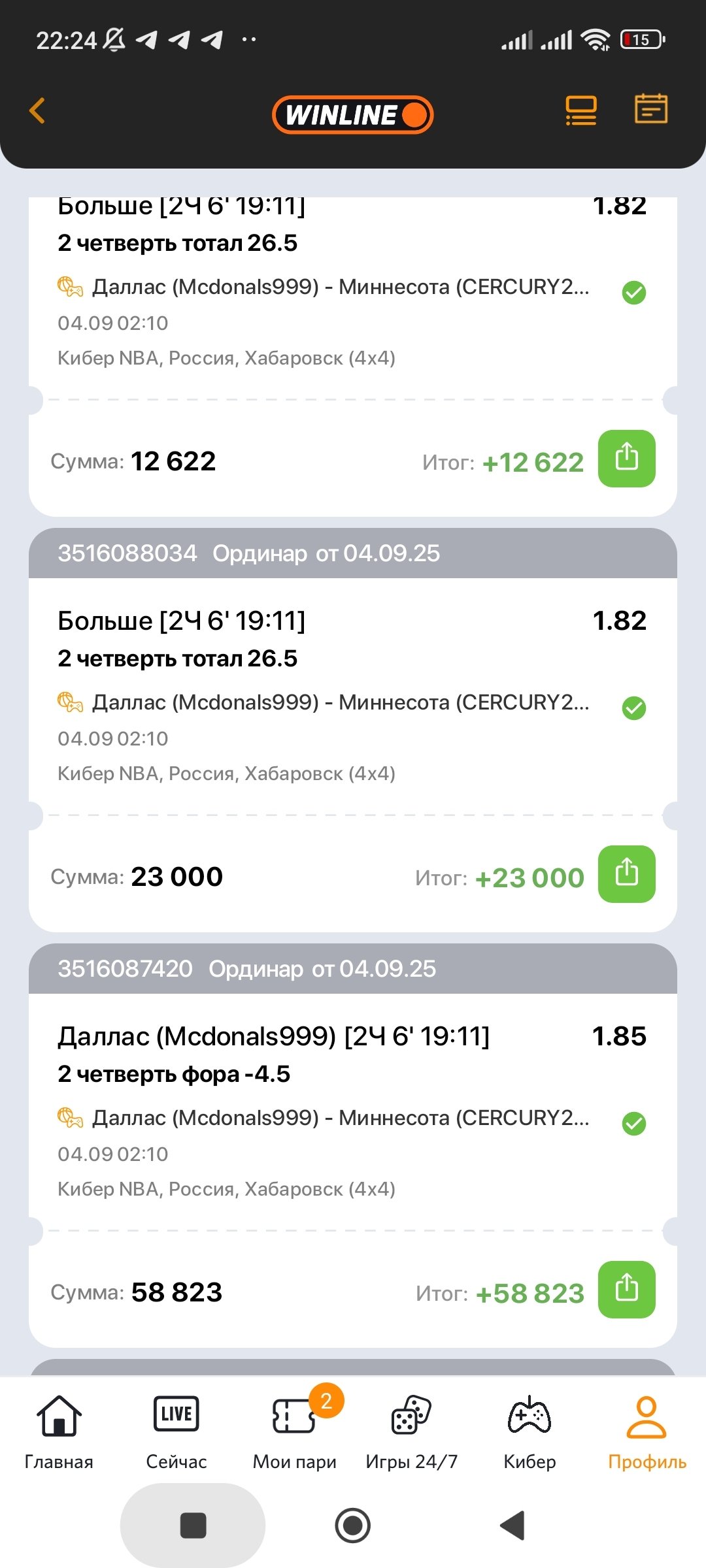Open the bet list view icon

pos(580,110)
